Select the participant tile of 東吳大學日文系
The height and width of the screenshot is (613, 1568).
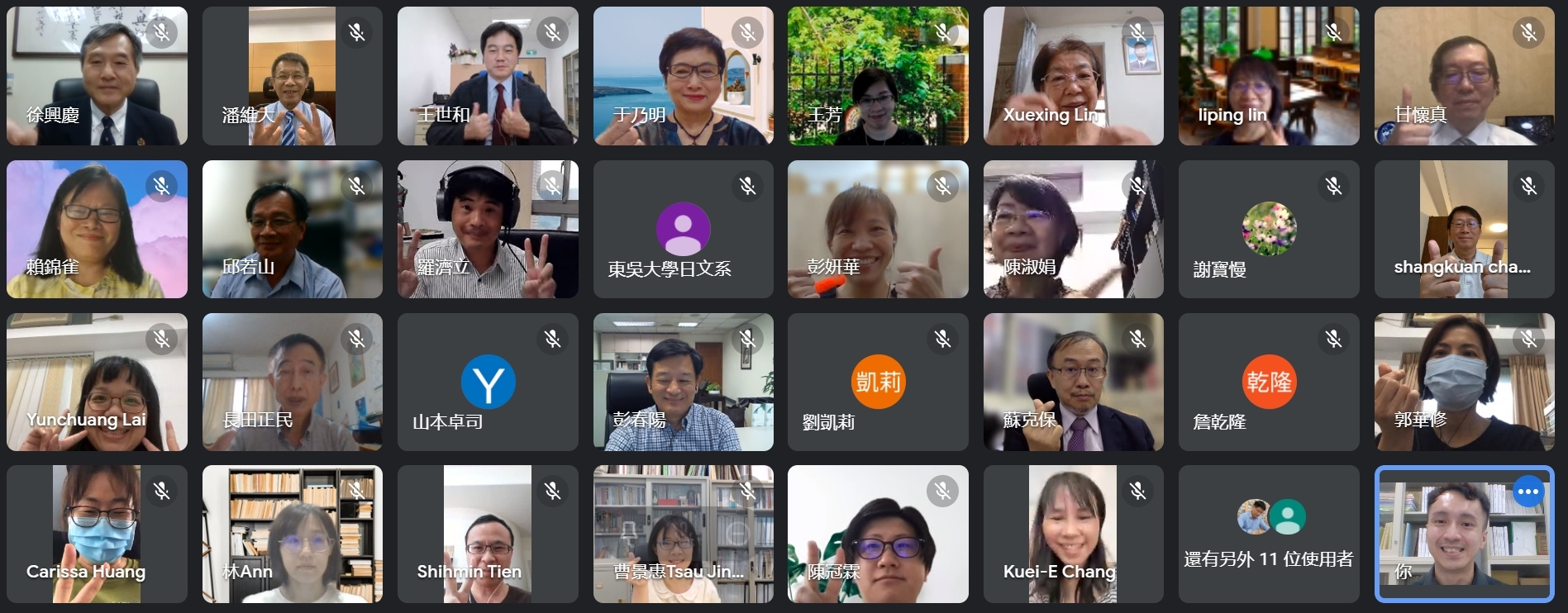click(683, 229)
